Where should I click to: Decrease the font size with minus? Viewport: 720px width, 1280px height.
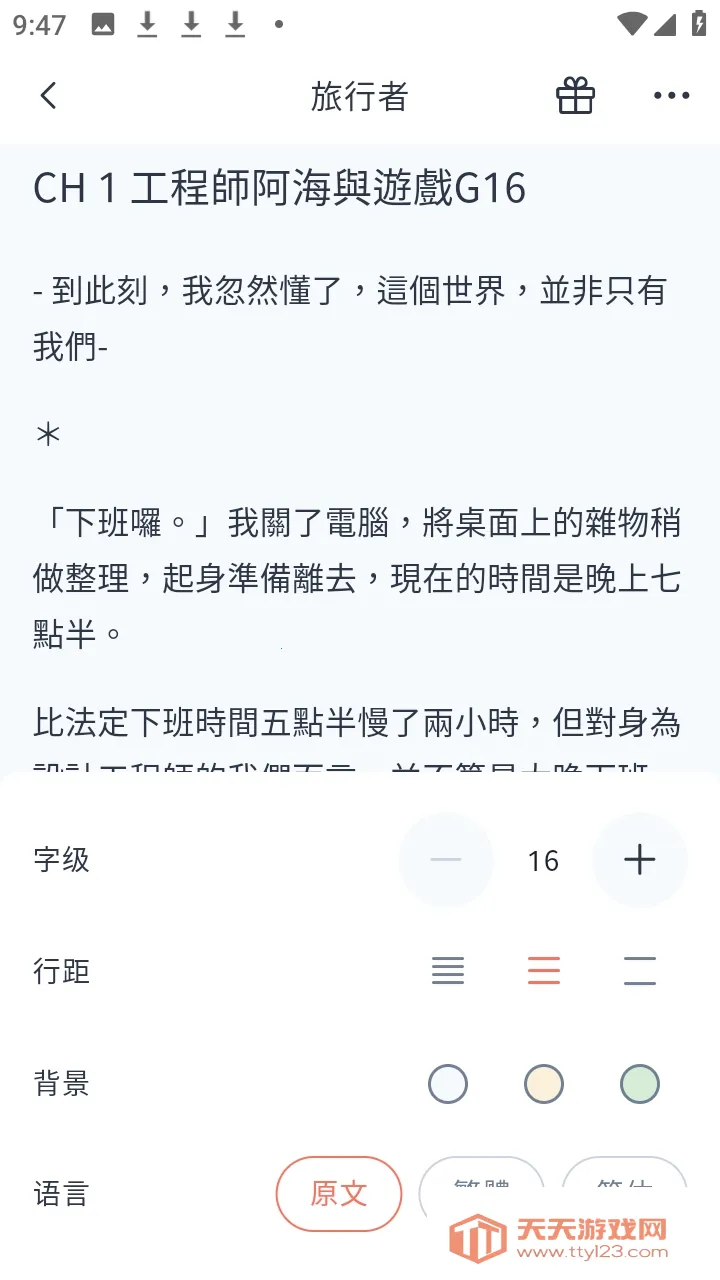pos(446,860)
